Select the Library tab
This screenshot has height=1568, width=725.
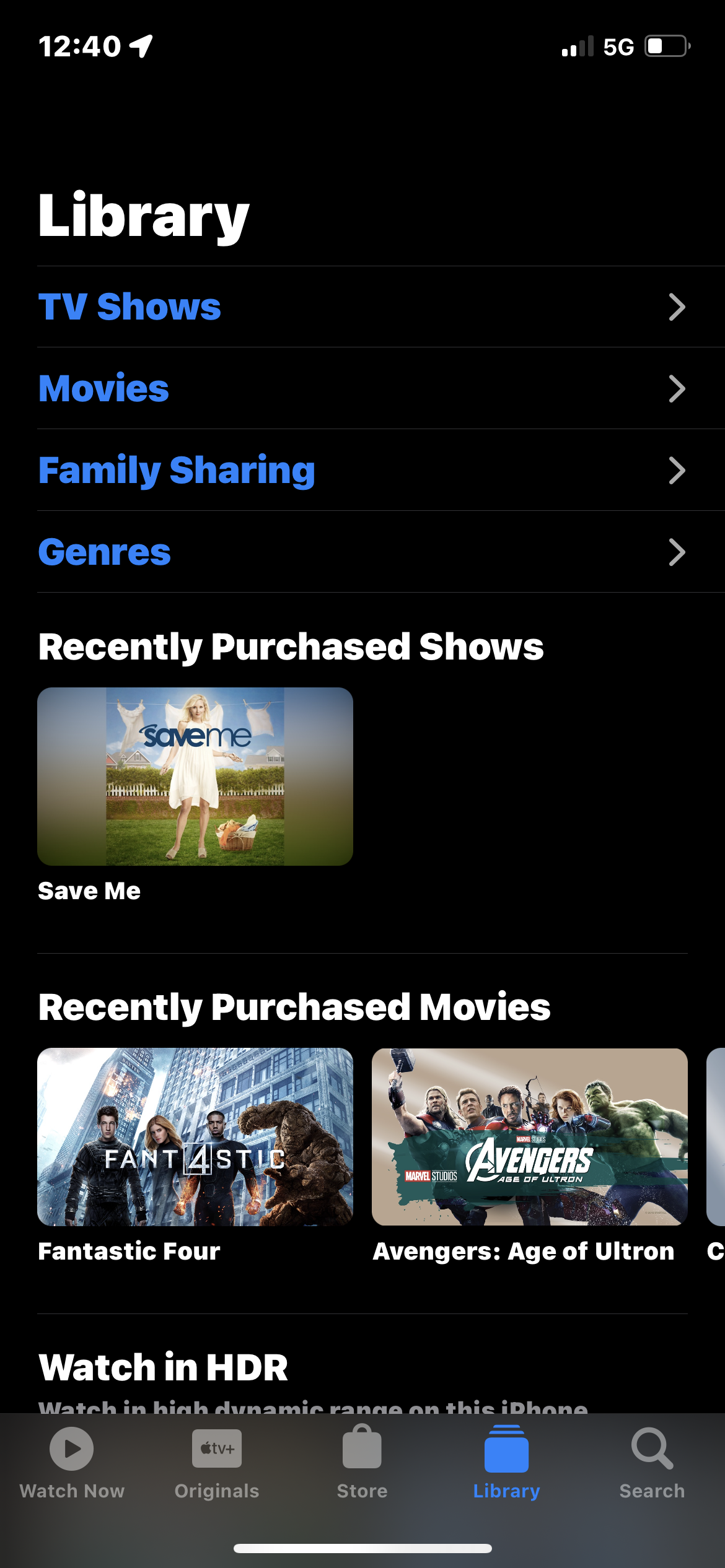point(506,1463)
